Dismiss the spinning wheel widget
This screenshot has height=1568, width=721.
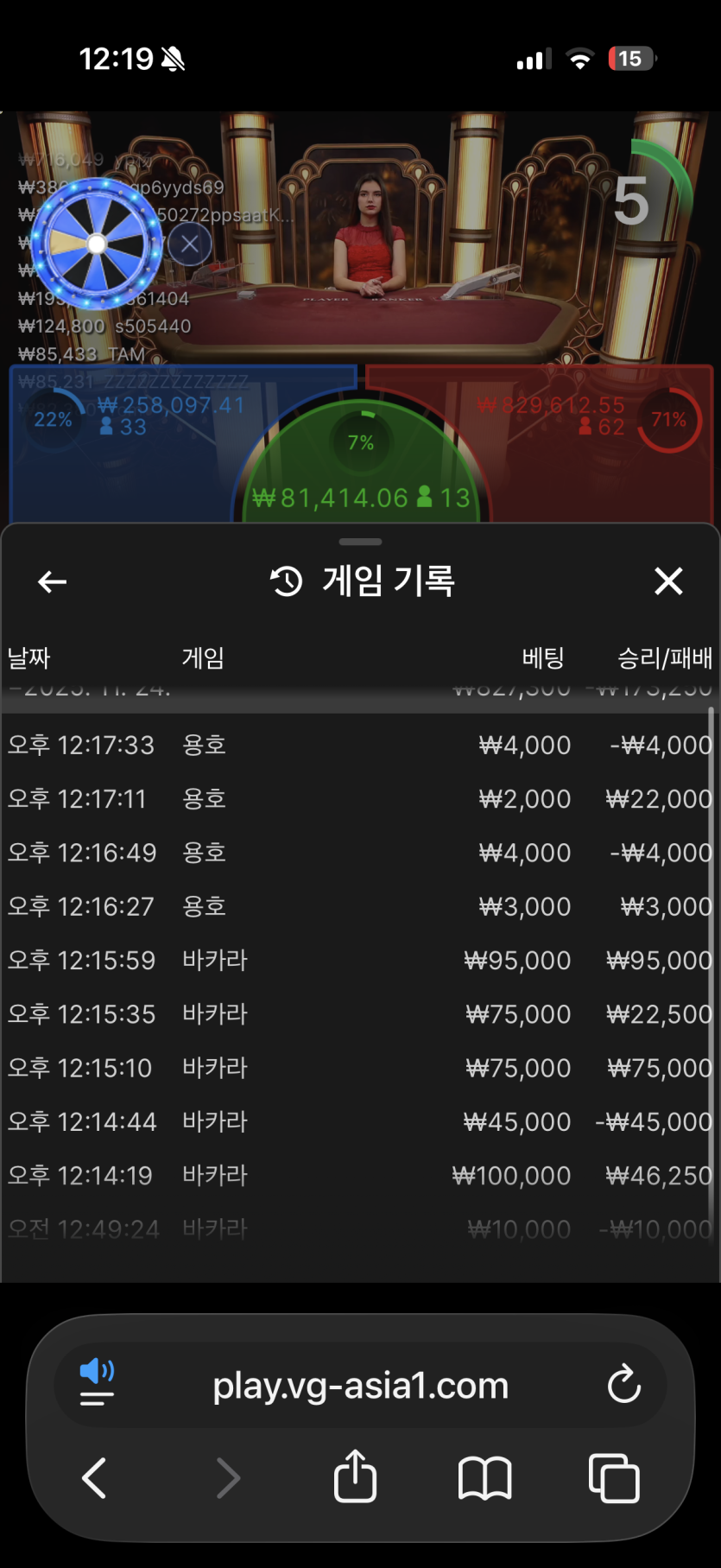(189, 244)
